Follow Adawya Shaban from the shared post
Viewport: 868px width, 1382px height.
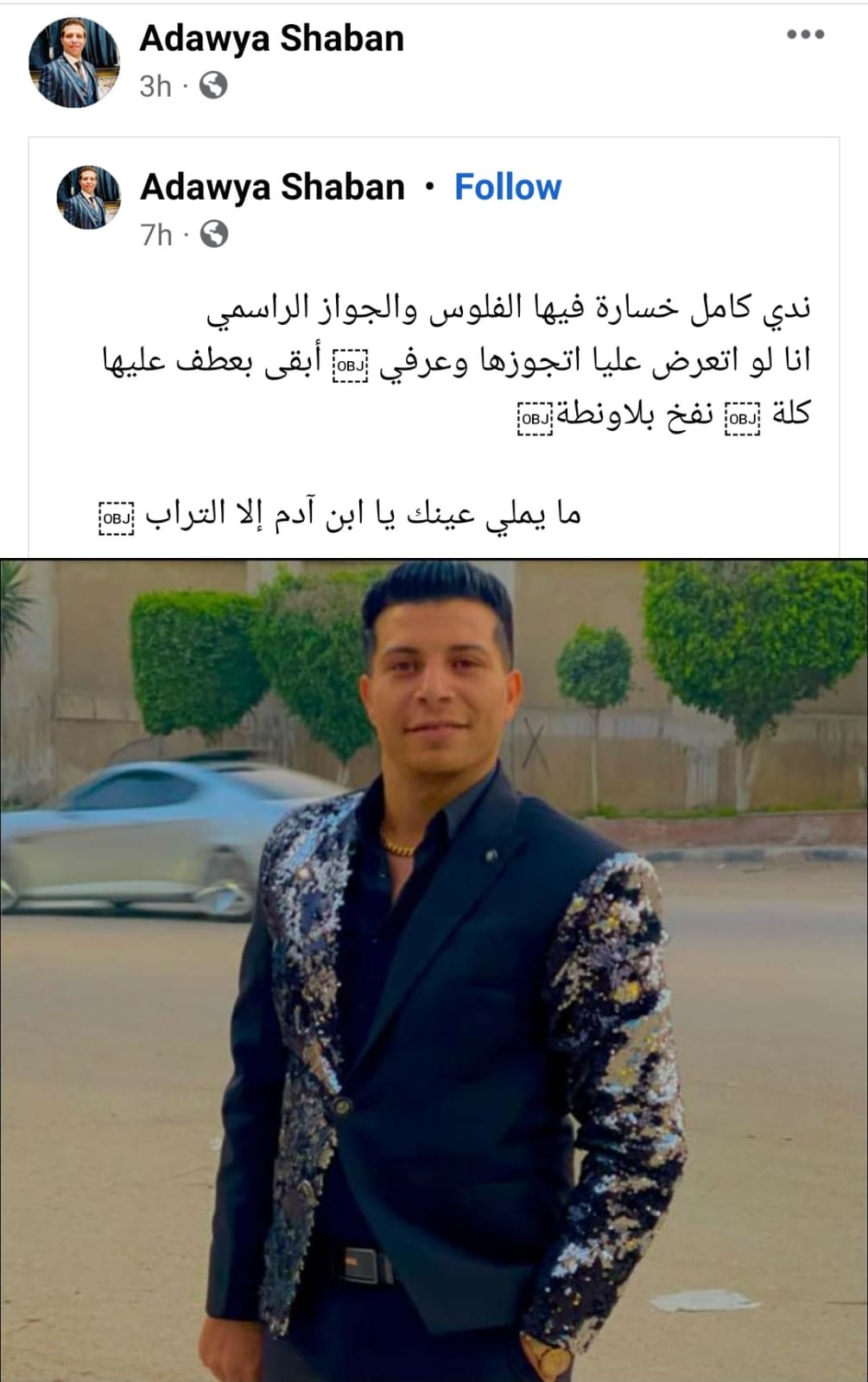507,187
